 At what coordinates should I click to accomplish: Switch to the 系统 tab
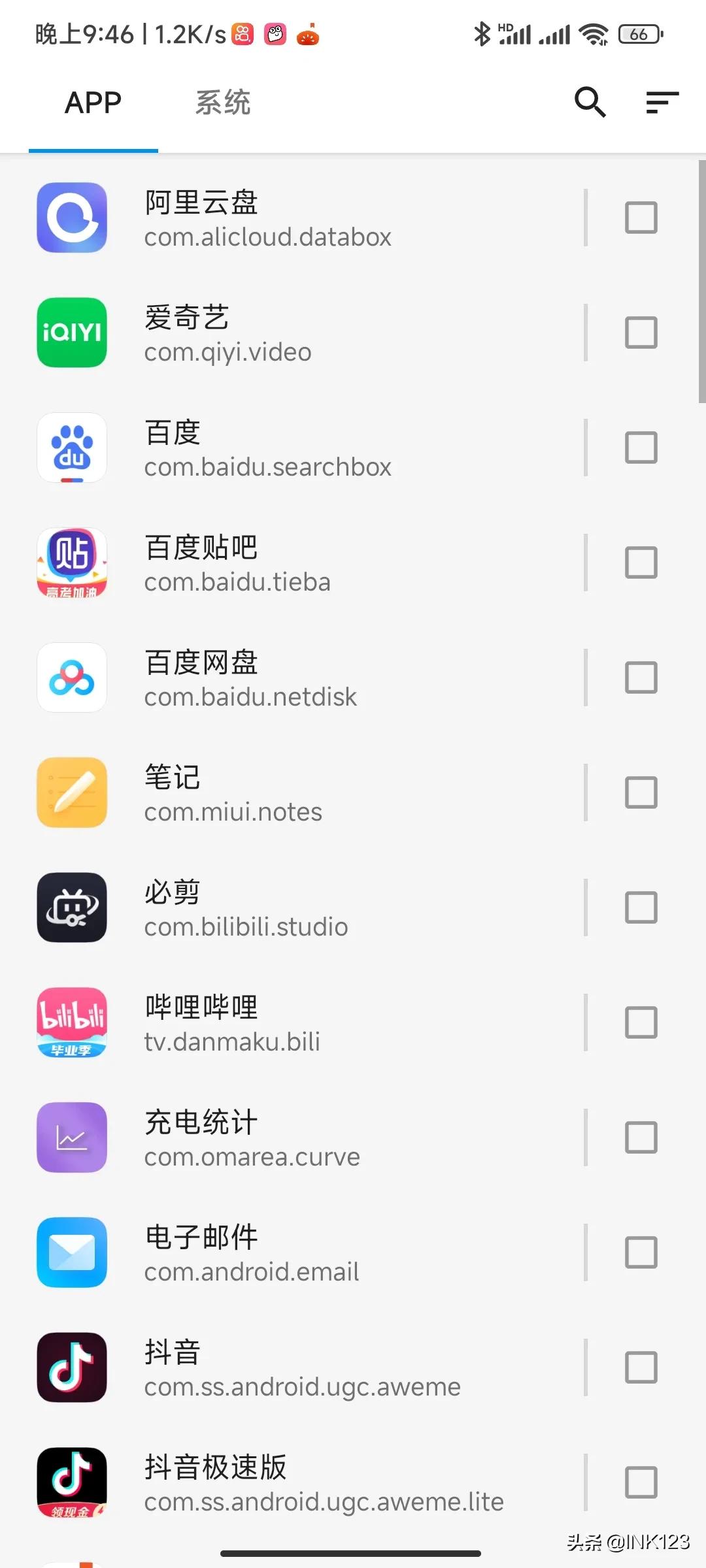tap(223, 103)
